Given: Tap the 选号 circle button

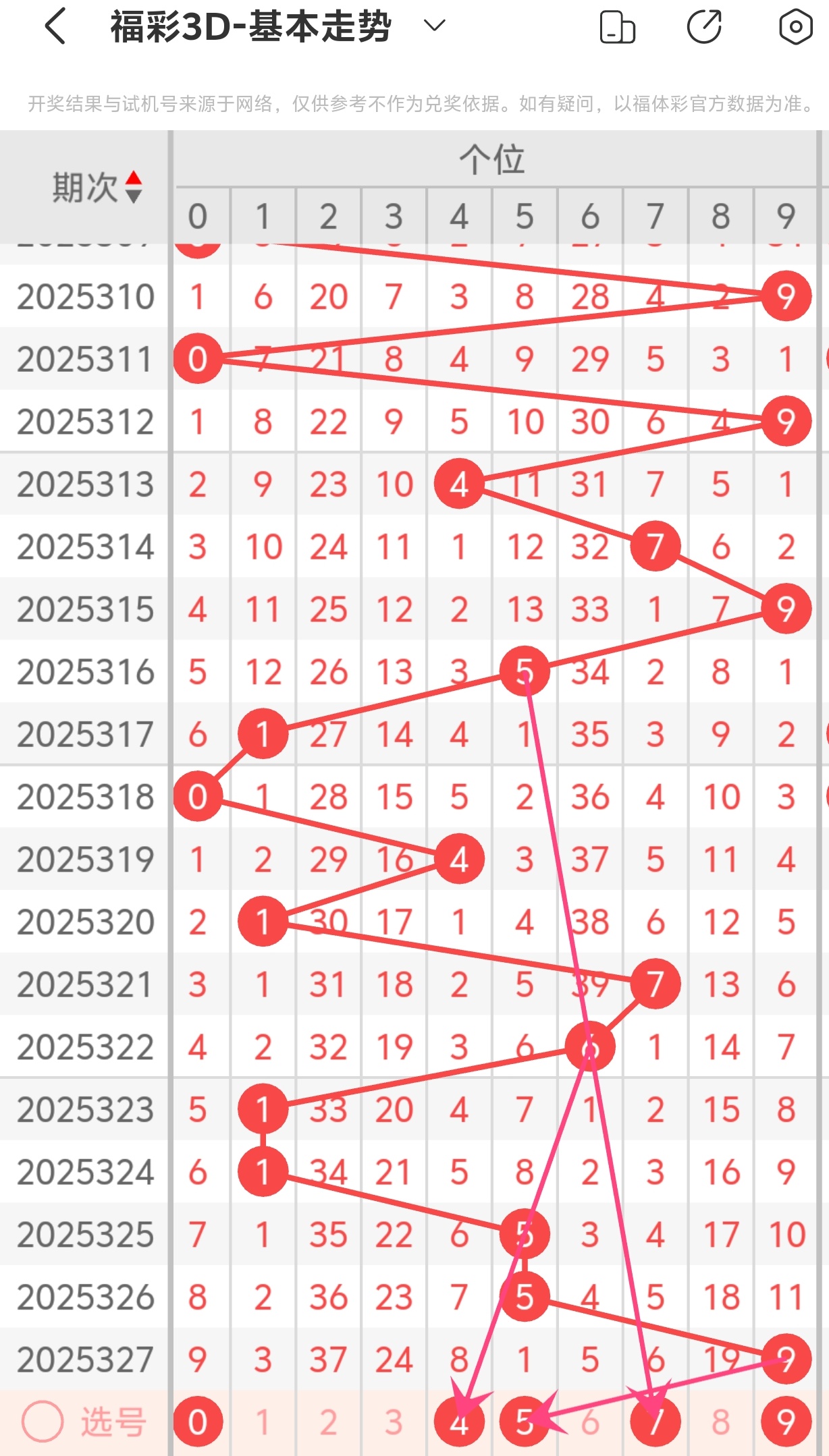Looking at the screenshot, I should pyautogui.click(x=43, y=1422).
